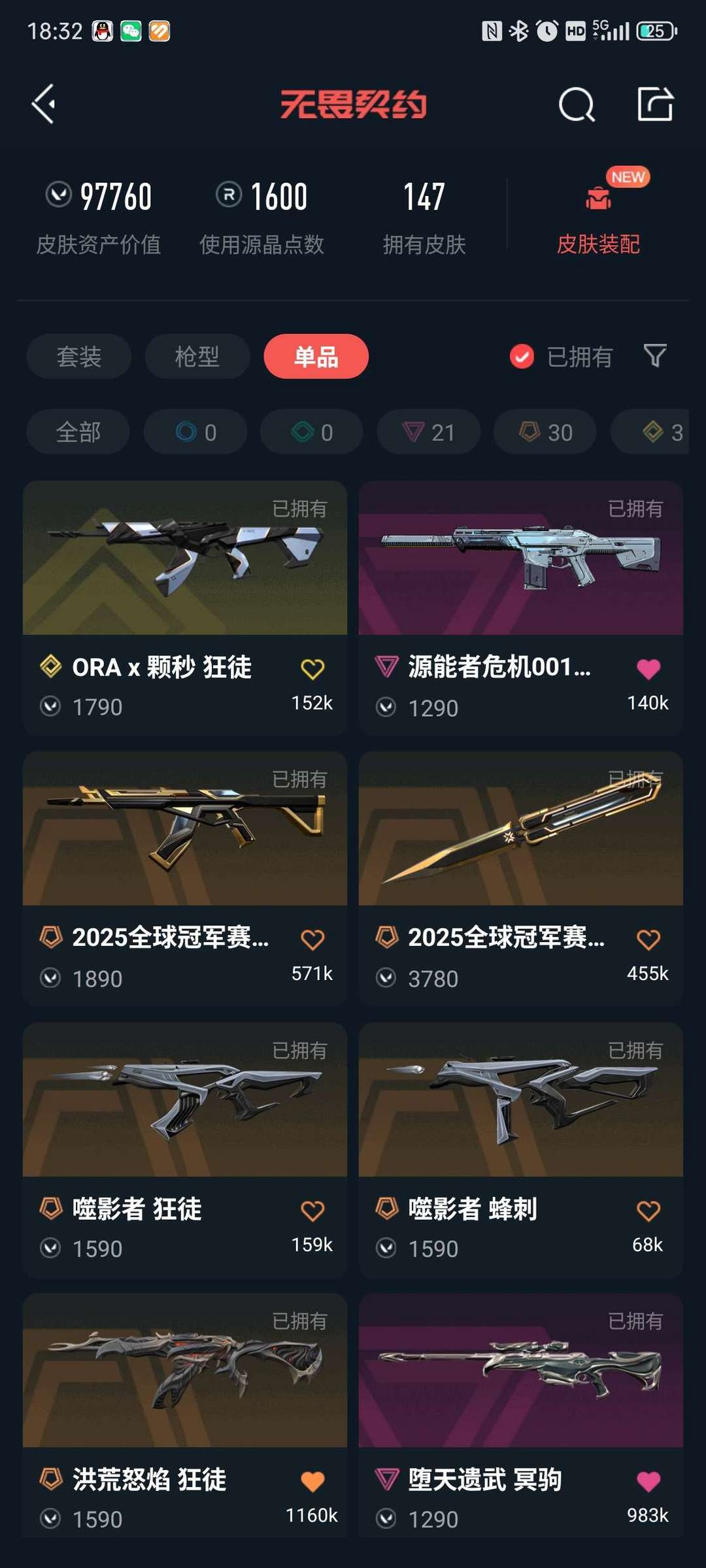Image resolution: width=706 pixels, height=1568 pixels.
Task: Filter by the tier chip showing 21
Action: tap(428, 432)
